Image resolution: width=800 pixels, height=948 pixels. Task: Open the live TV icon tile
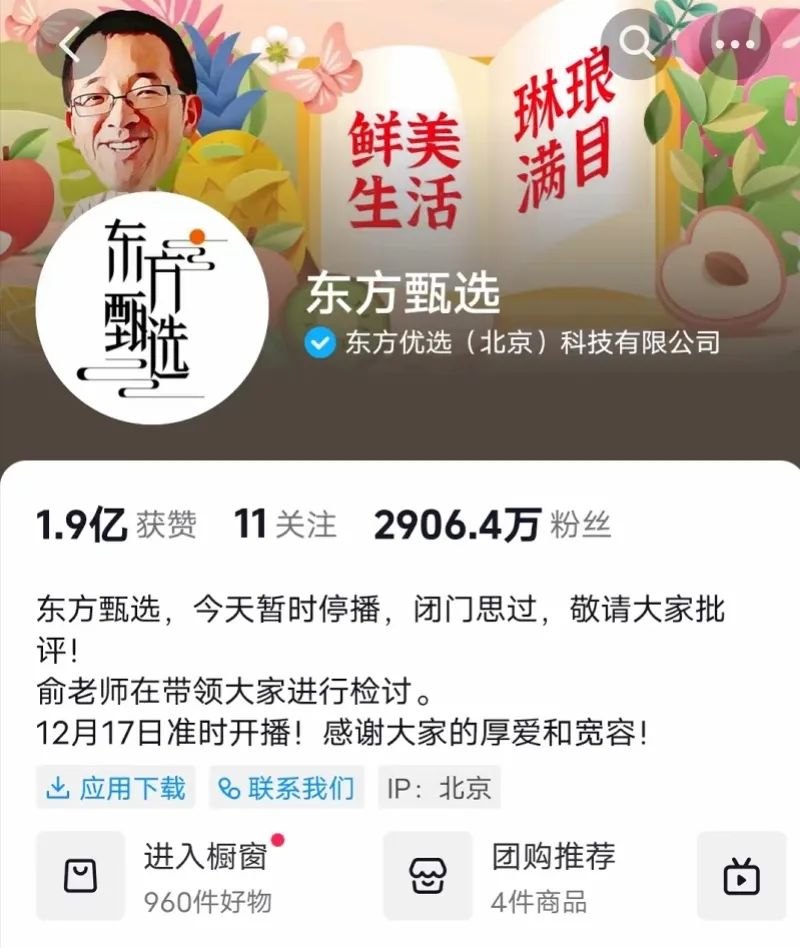coord(742,875)
